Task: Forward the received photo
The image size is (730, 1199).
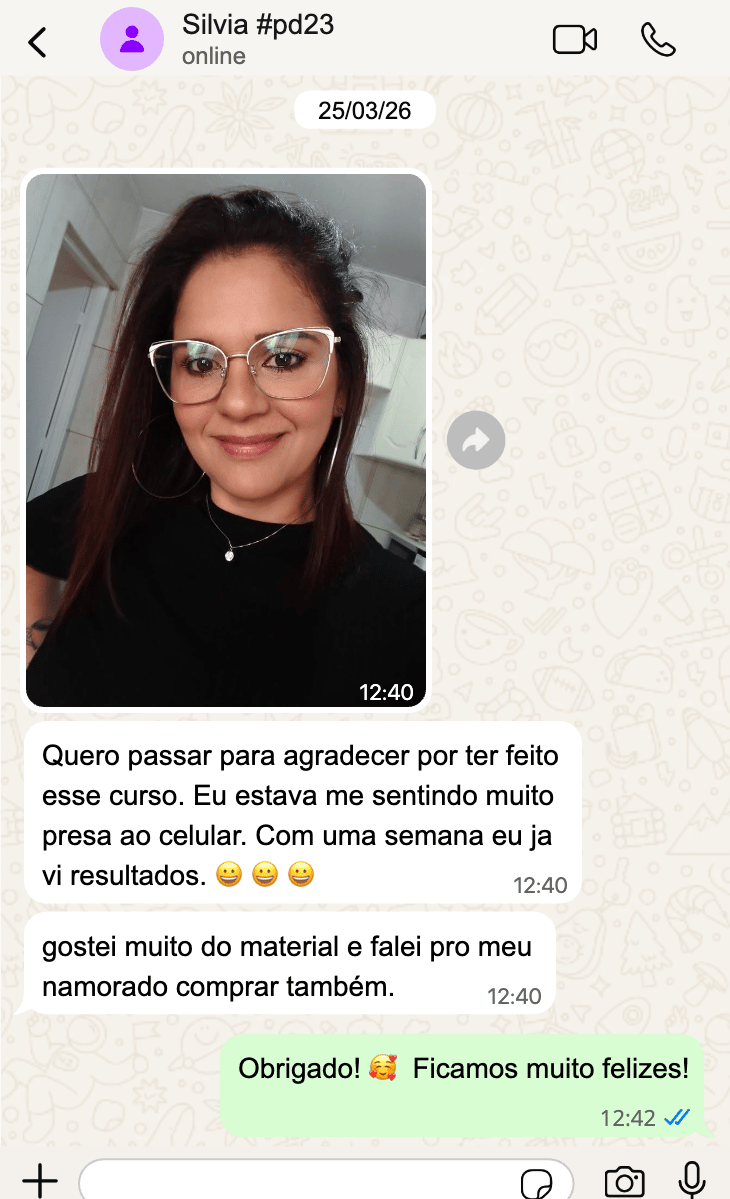Action: coord(476,440)
